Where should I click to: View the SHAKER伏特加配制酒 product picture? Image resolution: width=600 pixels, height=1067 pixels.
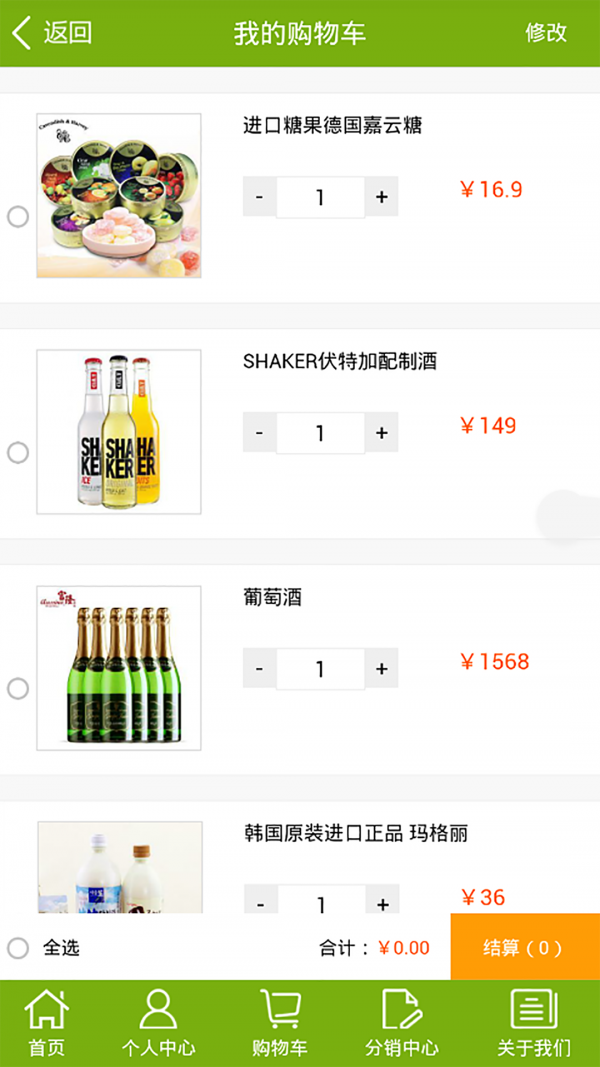pos(119,432)
